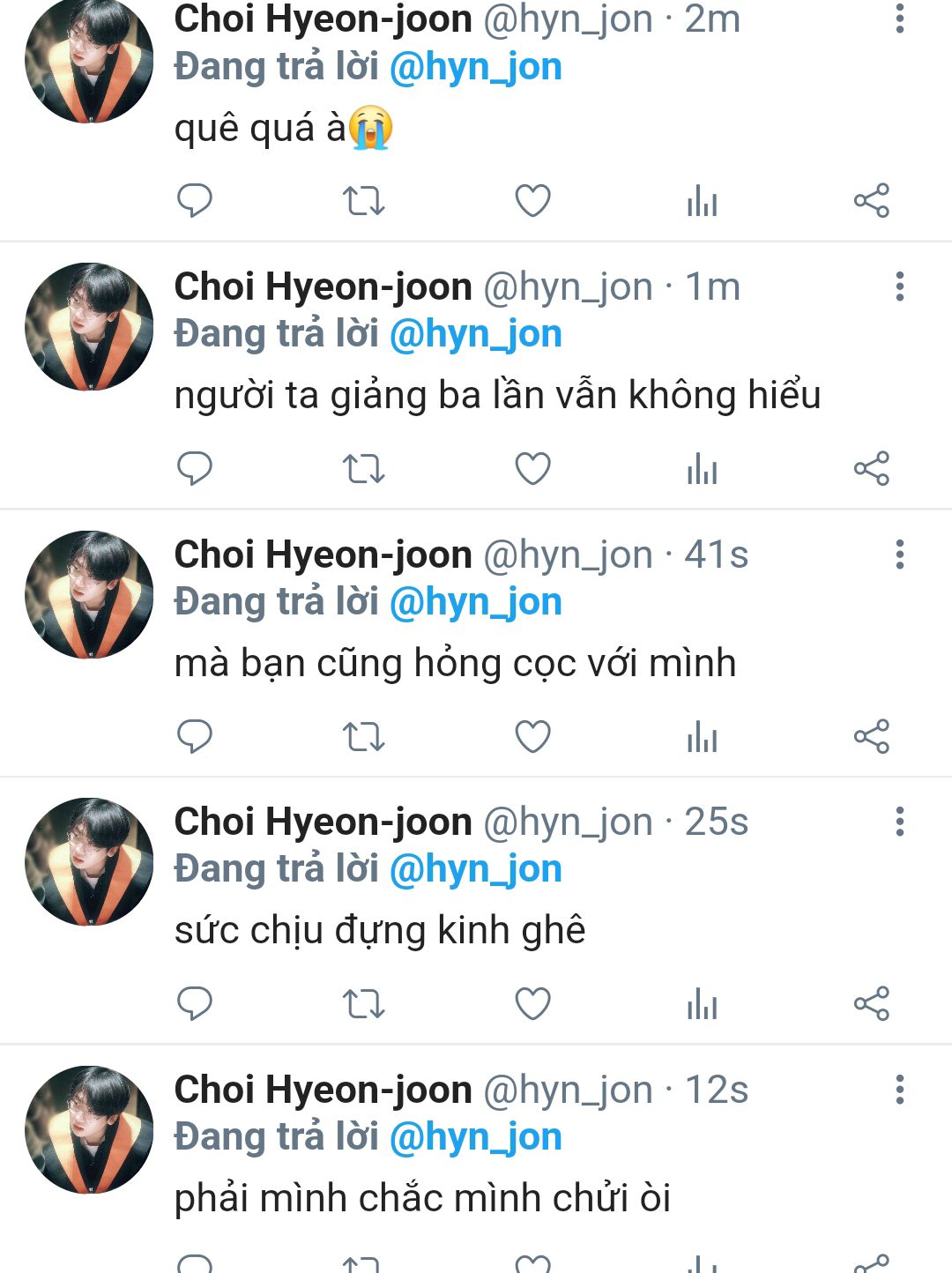952x1273 pixels.
Task: View analytics for "mà bạn cũng hỏng cọc với mình"
Action: click(702, 736)
